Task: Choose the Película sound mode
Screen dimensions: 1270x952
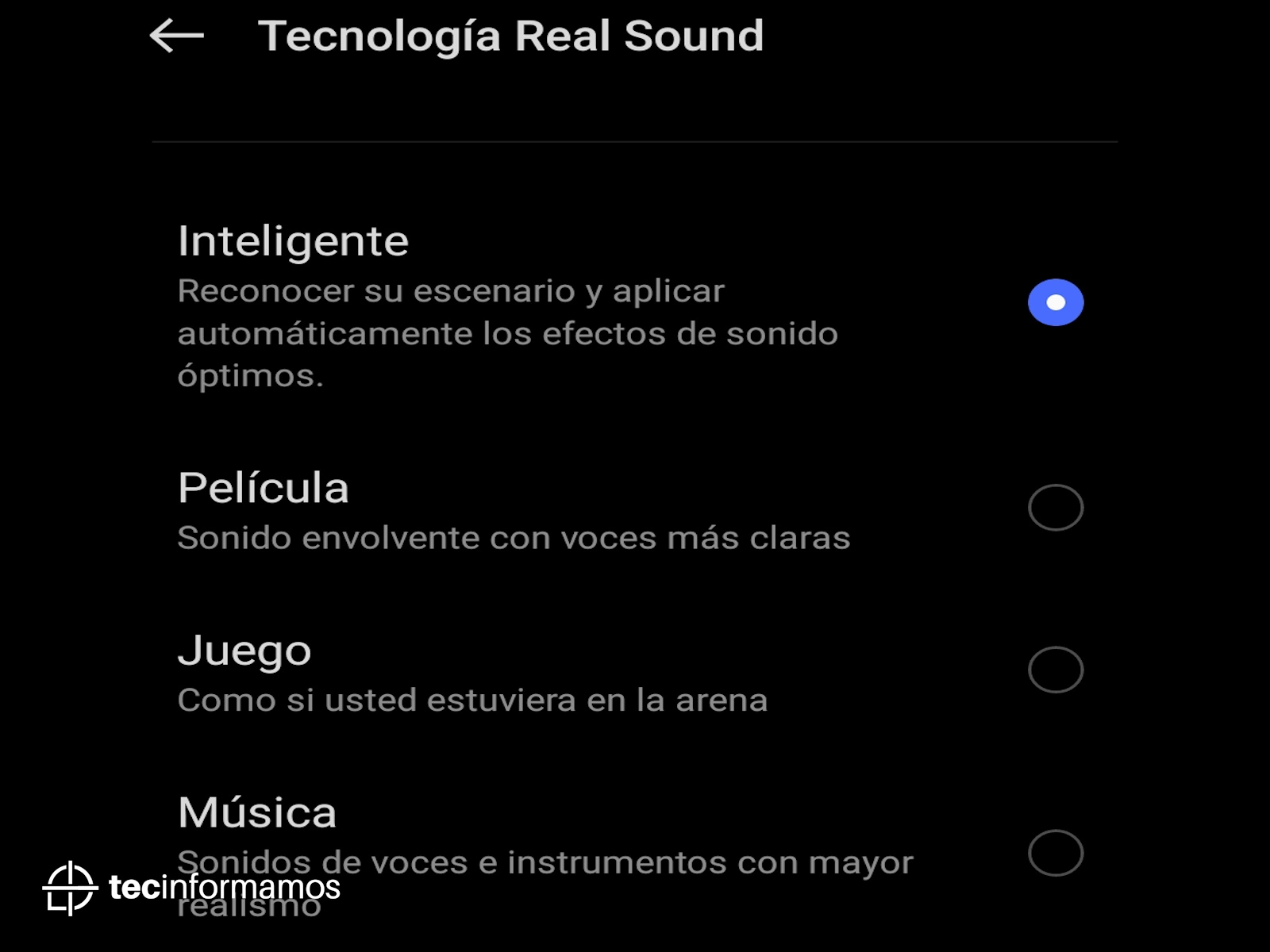Action: (1055, 507)
